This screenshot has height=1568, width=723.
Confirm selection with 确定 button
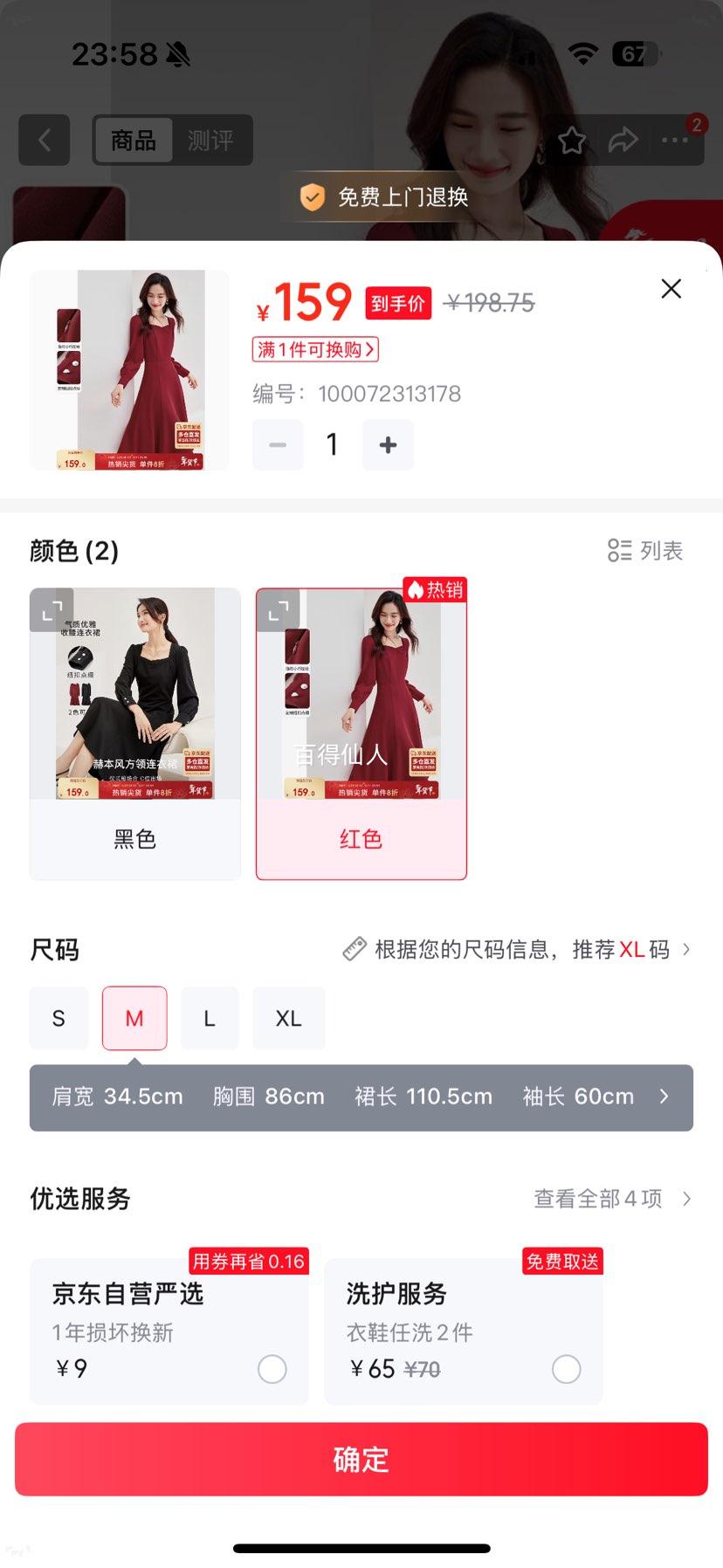tap(361, 1459)
